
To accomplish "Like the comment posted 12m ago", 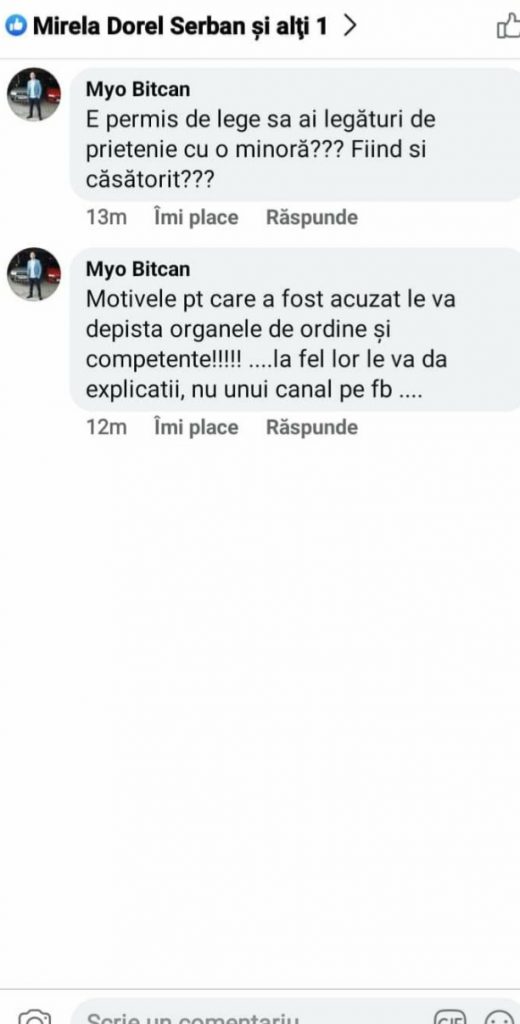I will [x=195, y=428].
